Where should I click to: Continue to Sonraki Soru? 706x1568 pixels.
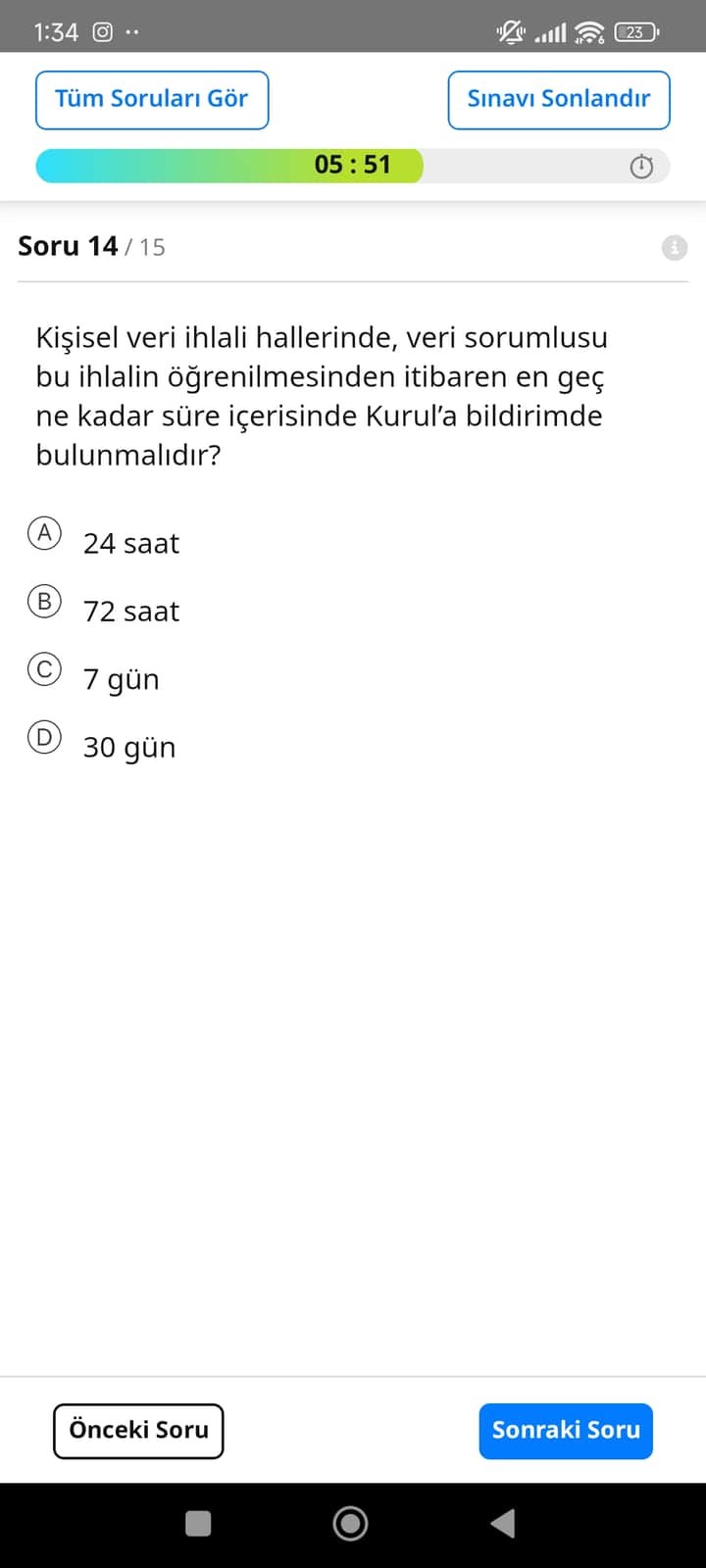[x=566, y=1431]
